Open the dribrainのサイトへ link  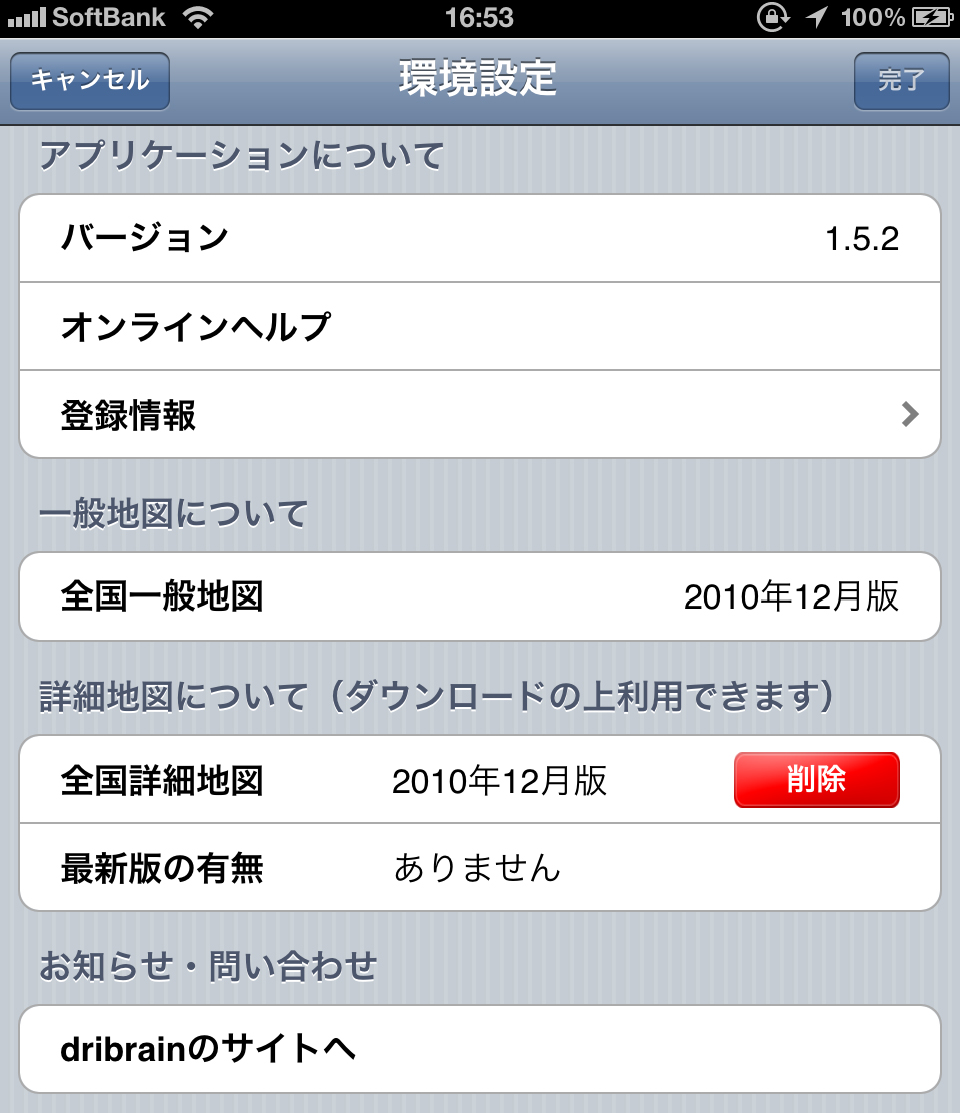point(480,1049)
